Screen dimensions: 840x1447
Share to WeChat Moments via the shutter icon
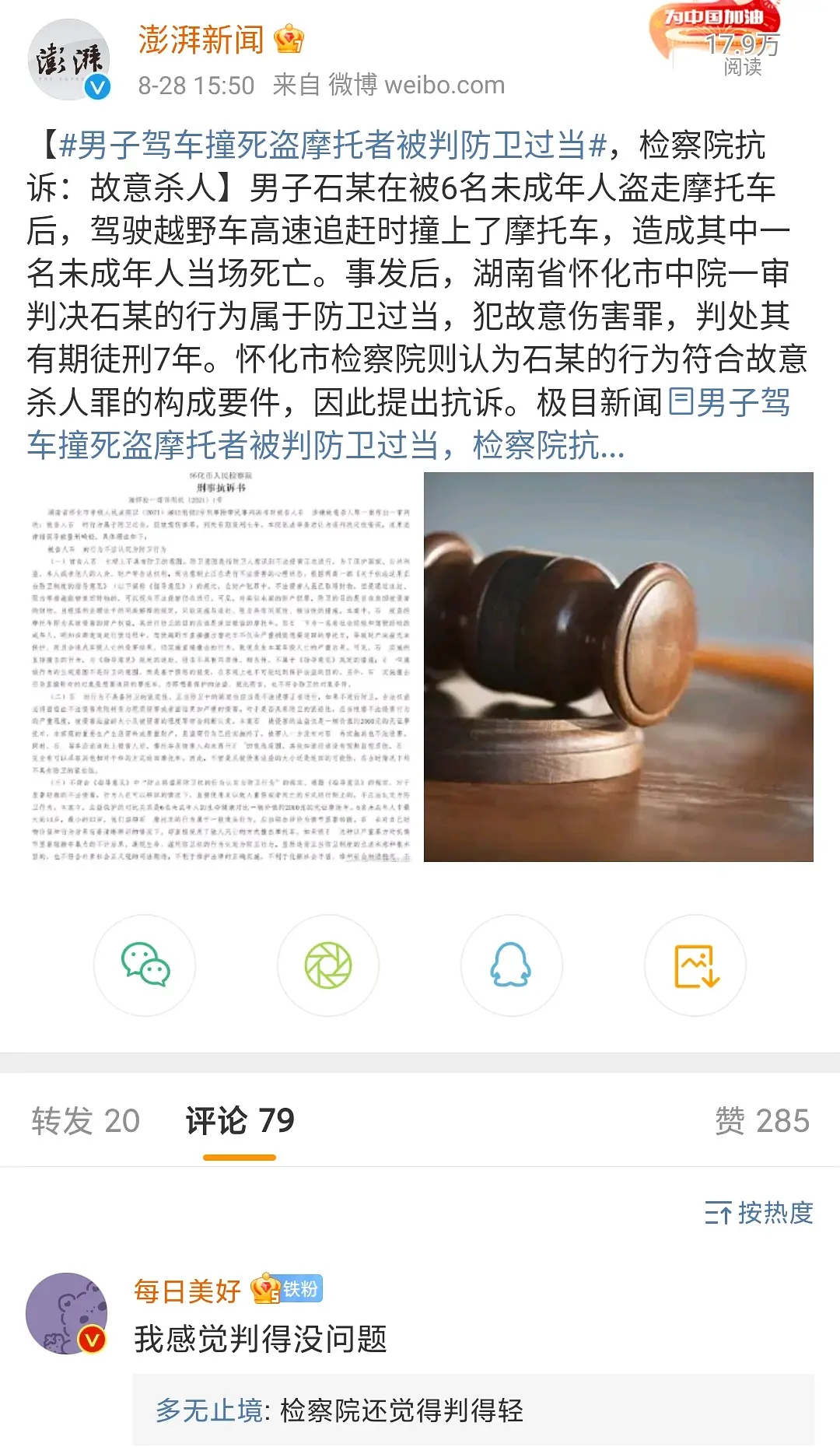pos(328,965)
